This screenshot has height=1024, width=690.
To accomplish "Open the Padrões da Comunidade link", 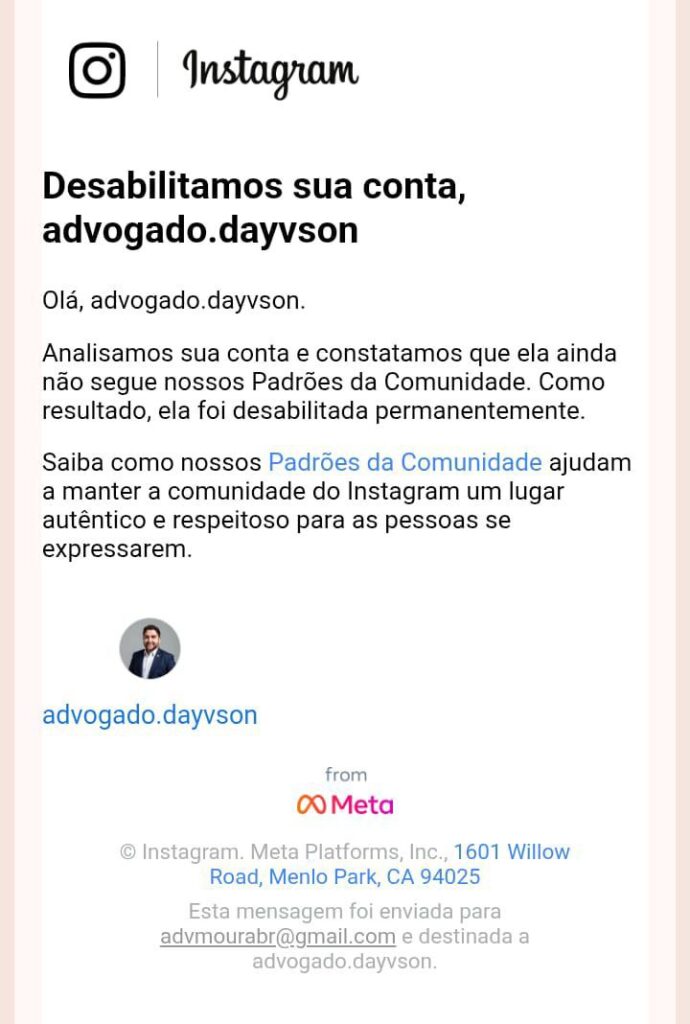I will (404, 463).
